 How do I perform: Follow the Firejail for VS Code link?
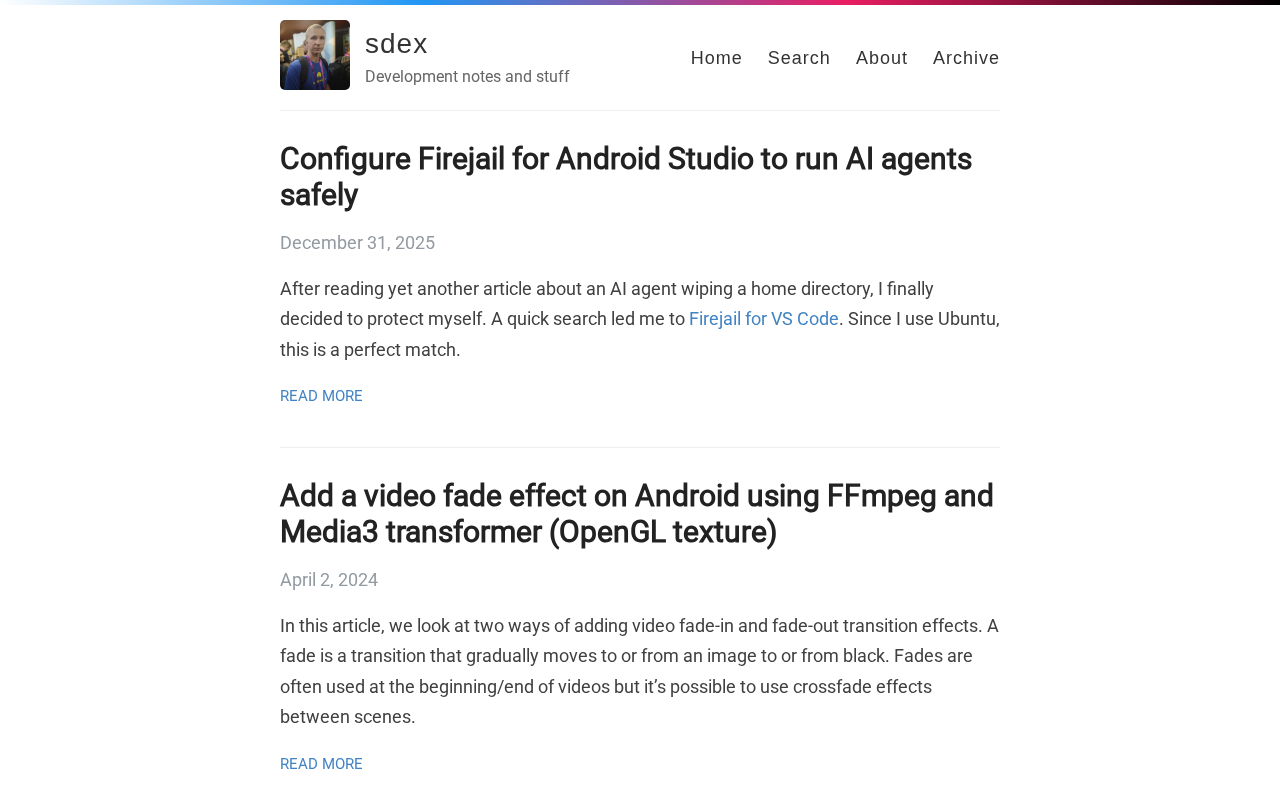point(763,319)
